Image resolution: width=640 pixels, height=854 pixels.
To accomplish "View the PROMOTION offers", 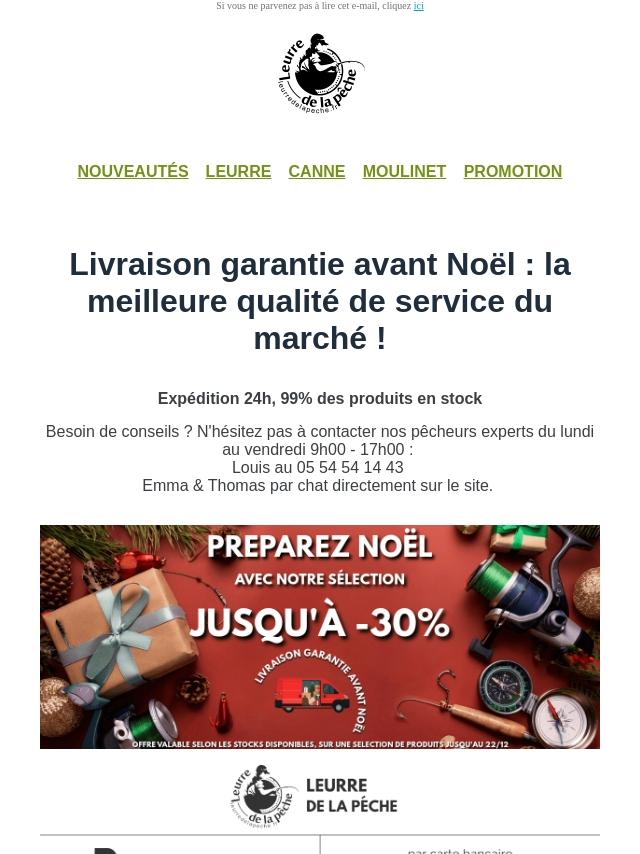I will pos(512,172).
